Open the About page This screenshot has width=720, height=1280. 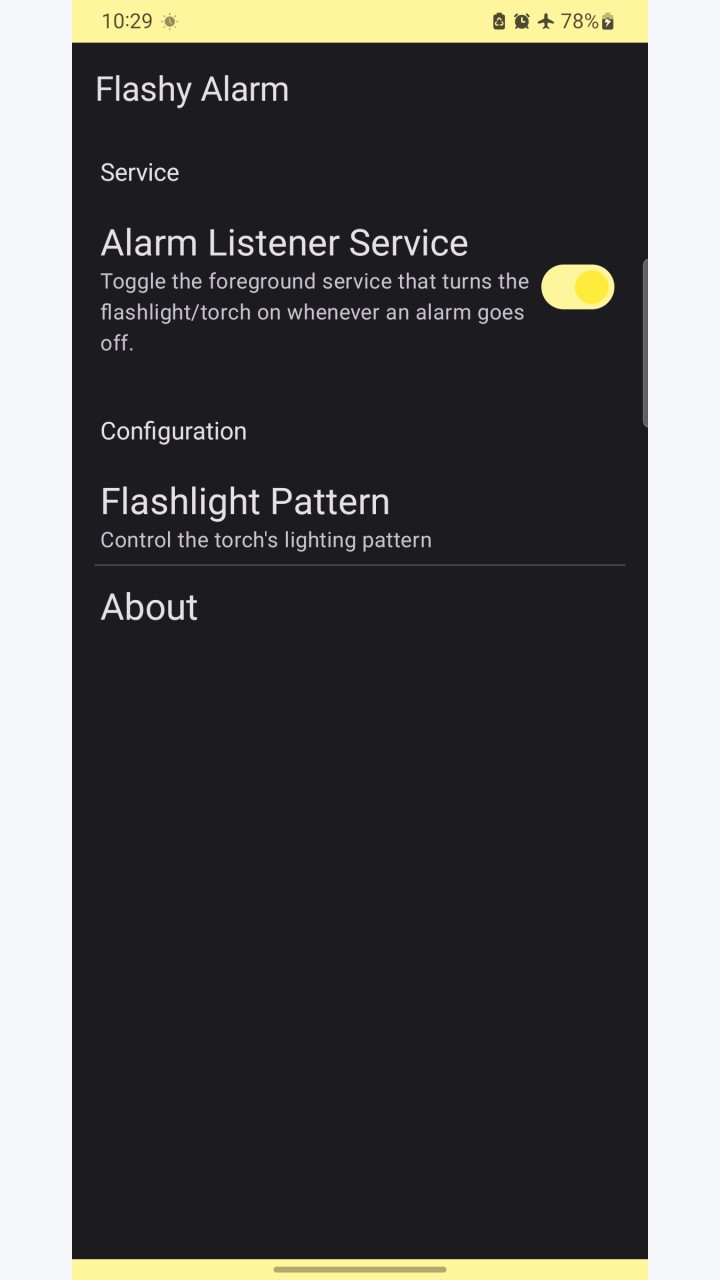click(x=360, y=607)
